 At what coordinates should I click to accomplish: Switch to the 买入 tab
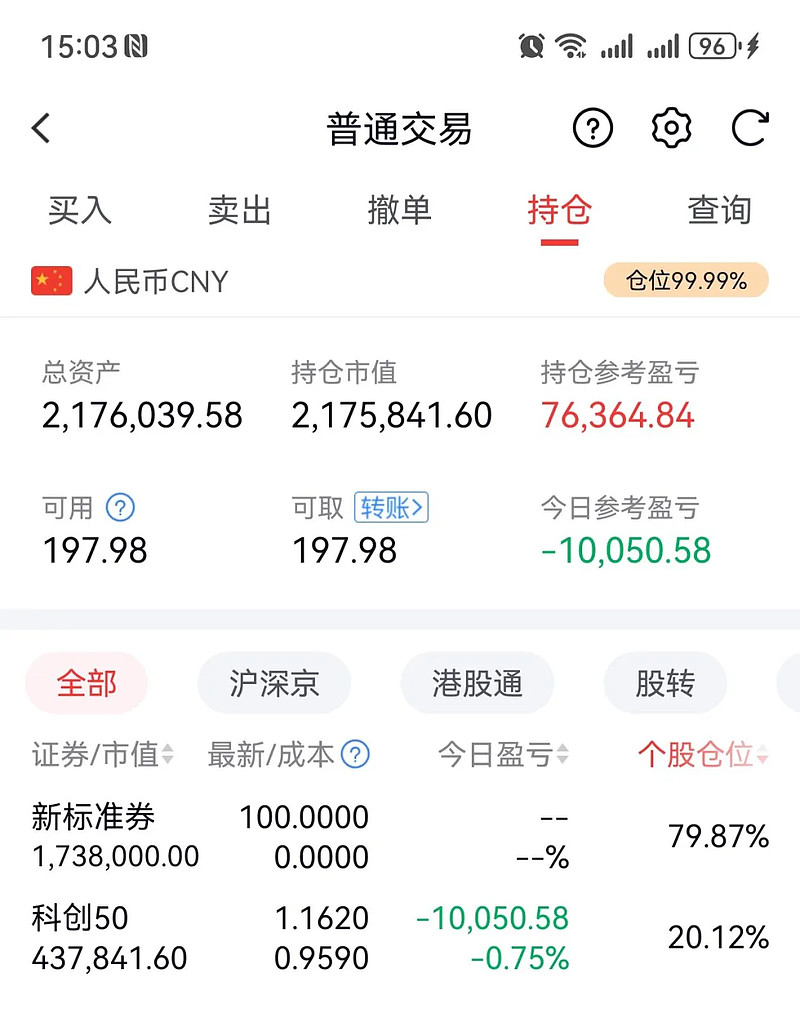[x=79, y=210]
